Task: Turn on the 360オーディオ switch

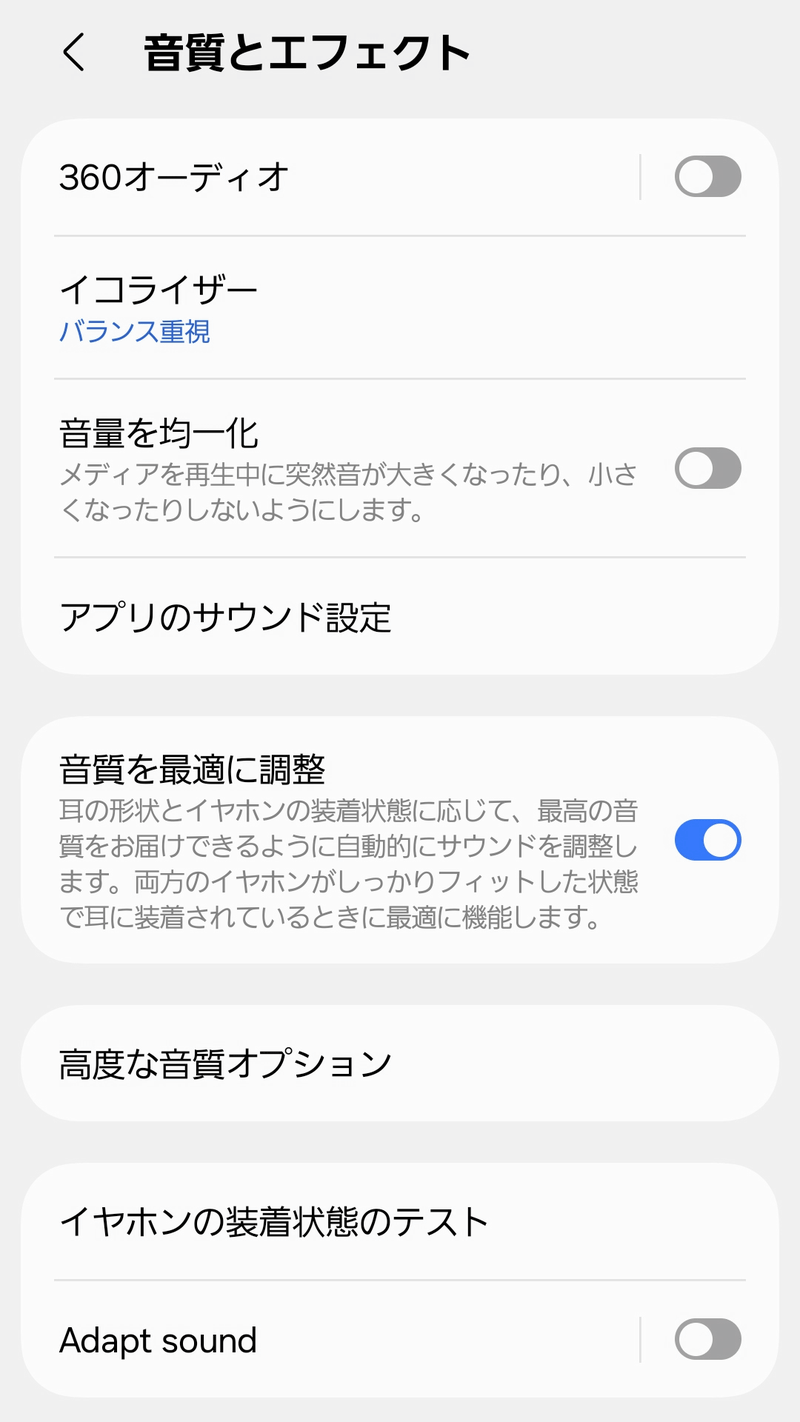Action: pos(707,178)
